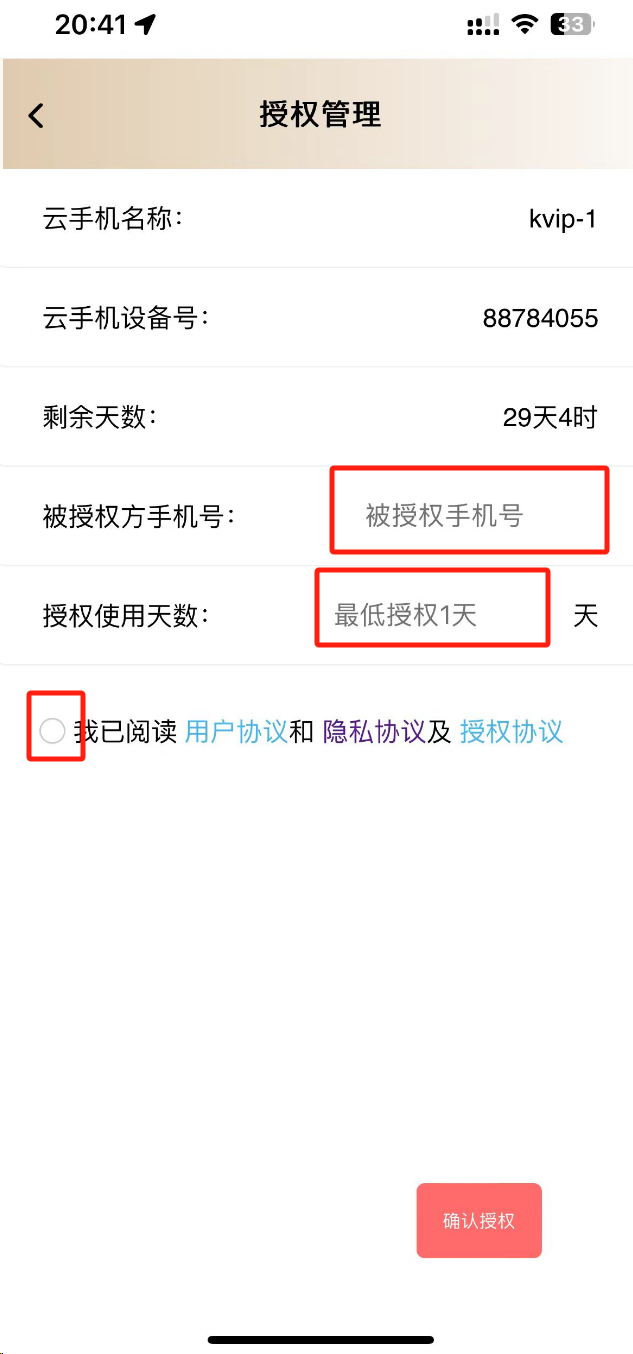633x1354 pixels.
Task: Open the 用户协议 link
Action: pyautogui.click(x=237, y=732)
